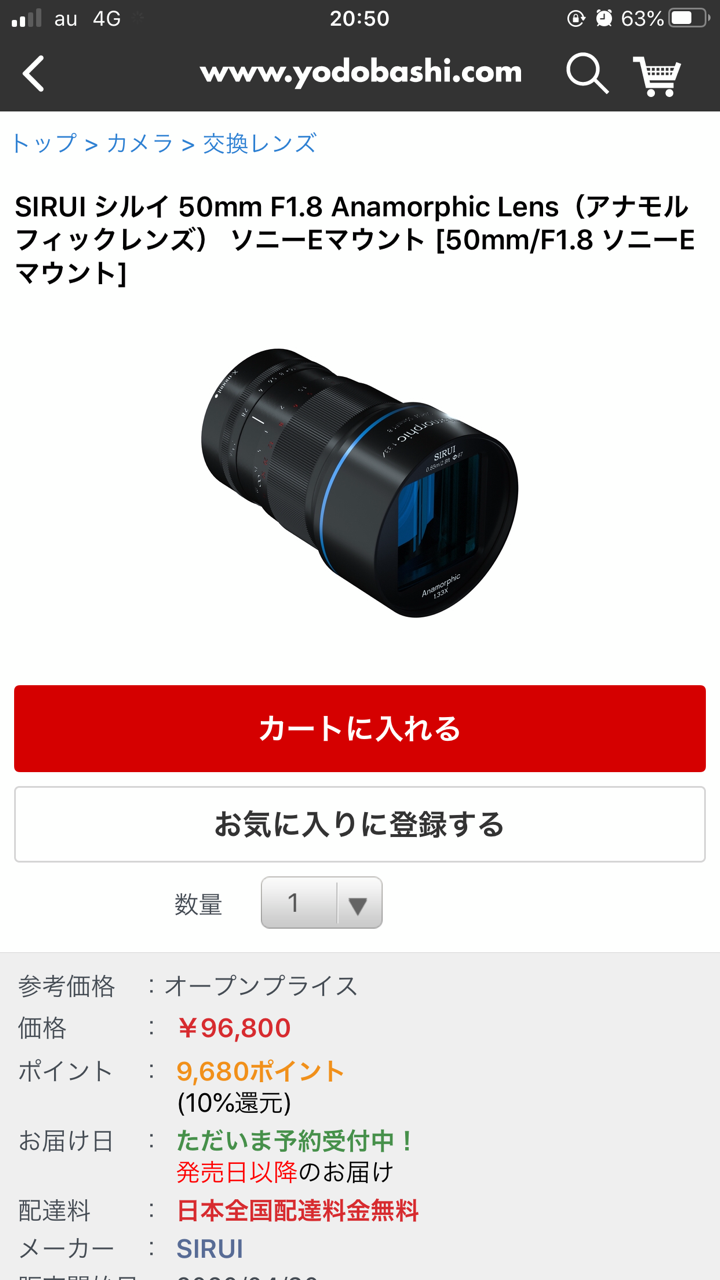Viewport: 720px width, 1280px height.
Task: Open the search magnifier icon
Action: 587,74
